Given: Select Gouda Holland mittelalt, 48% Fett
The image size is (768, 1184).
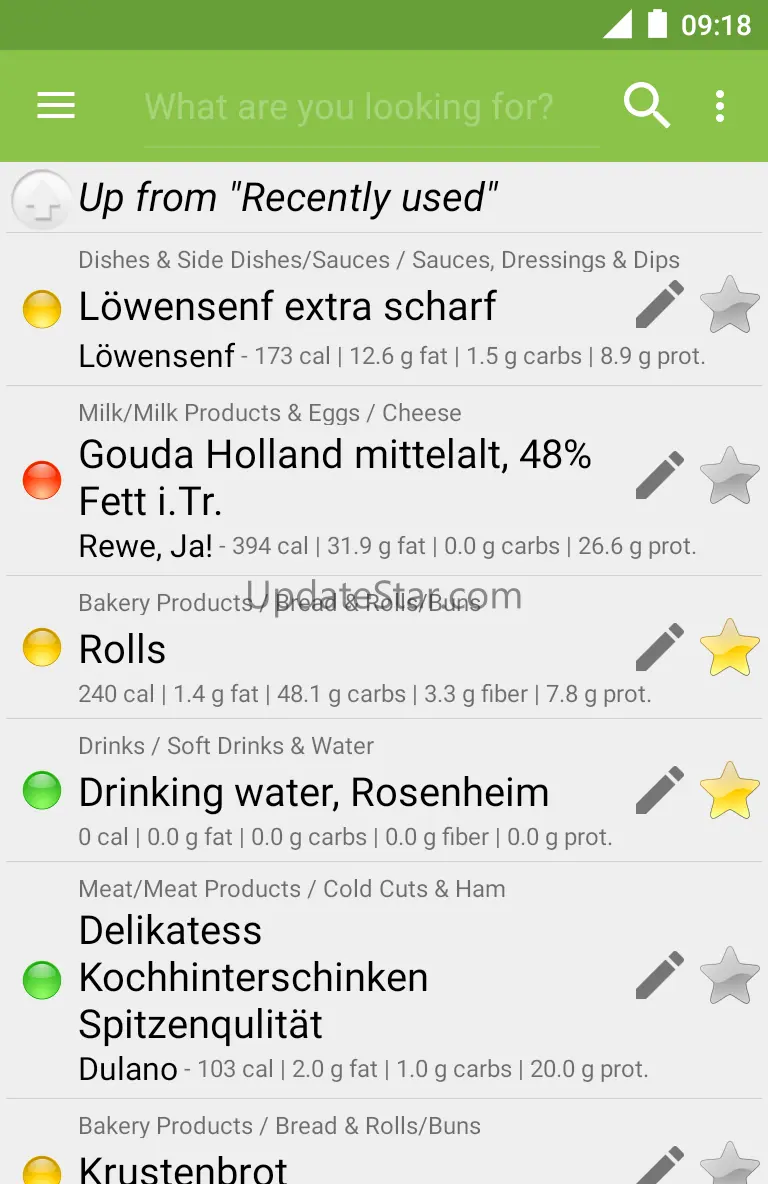Looking at the screenshot, I should tap(335, 478).
